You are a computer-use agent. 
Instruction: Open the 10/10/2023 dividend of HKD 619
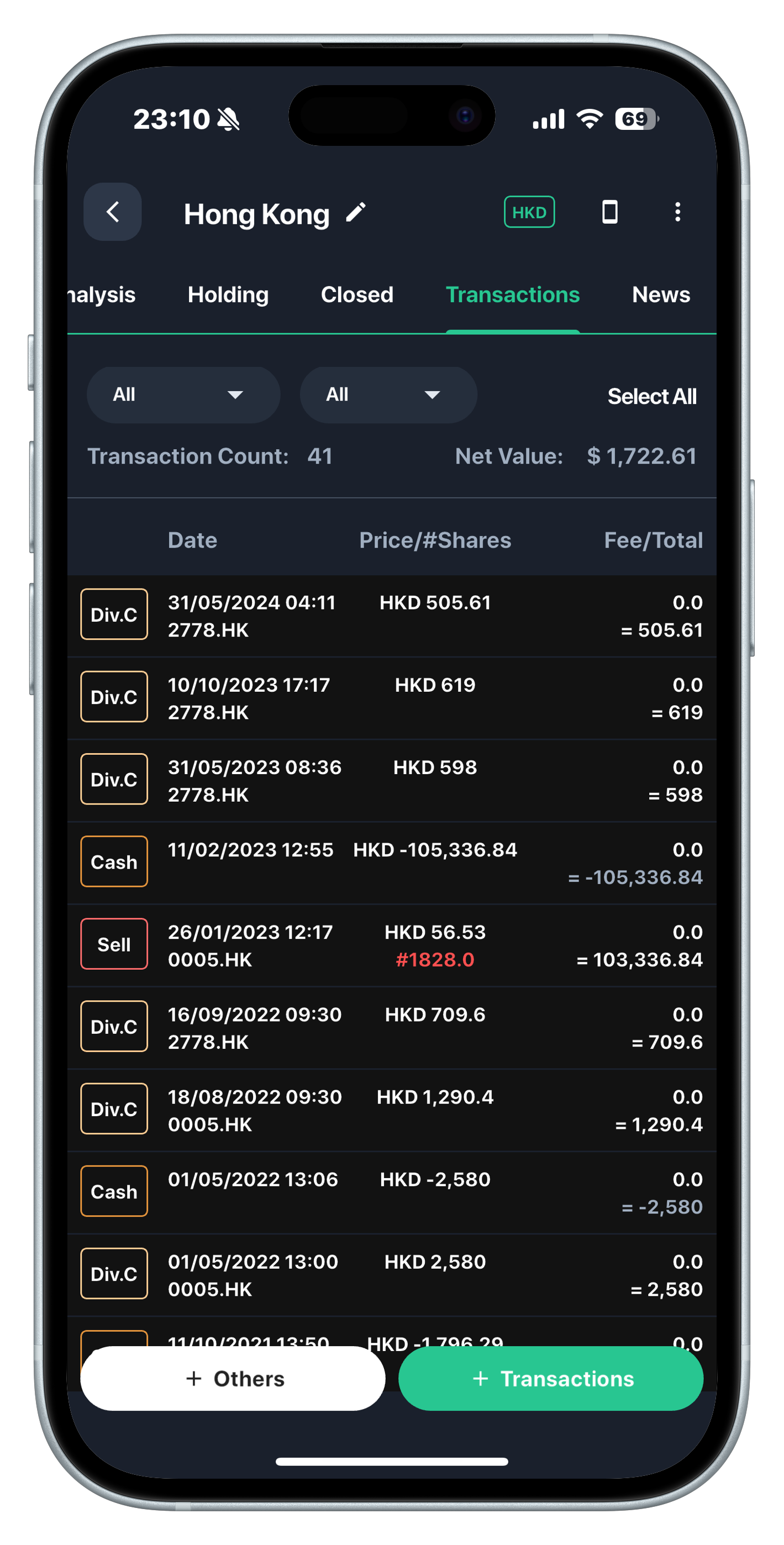[x=391, y=697]
